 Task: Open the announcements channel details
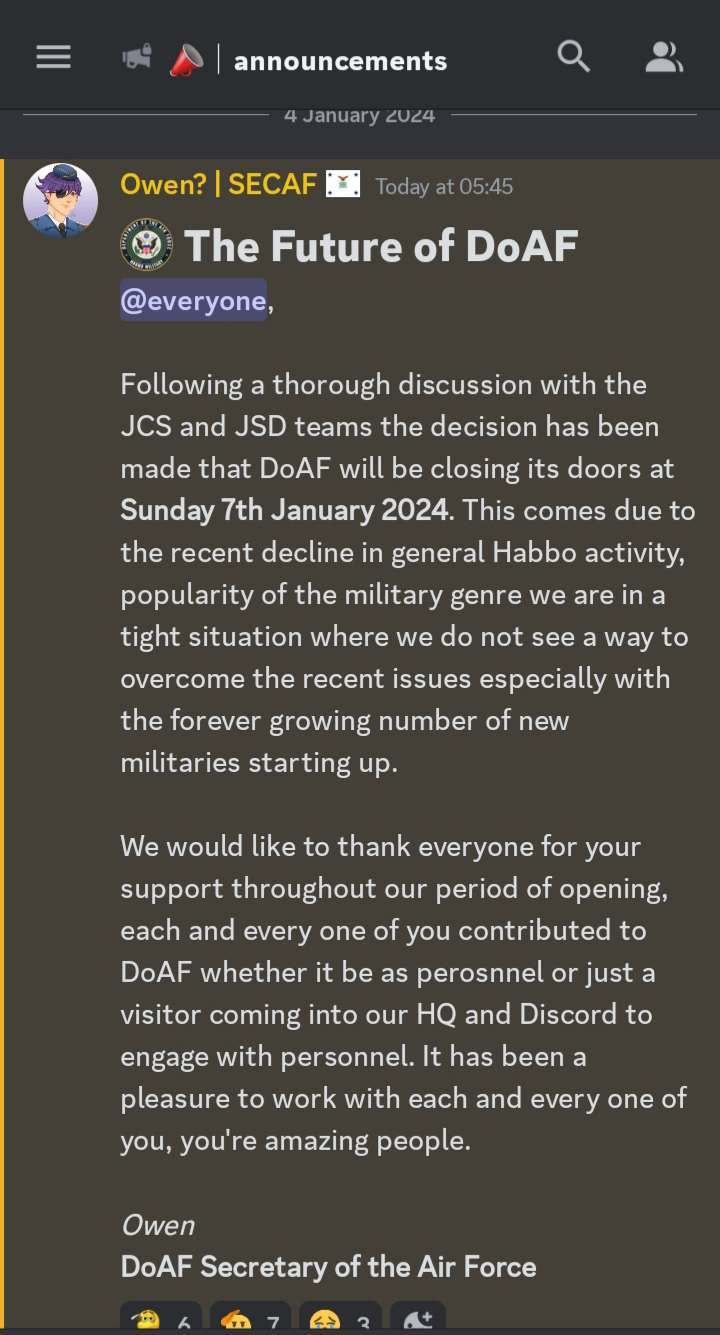pos(340,61)
